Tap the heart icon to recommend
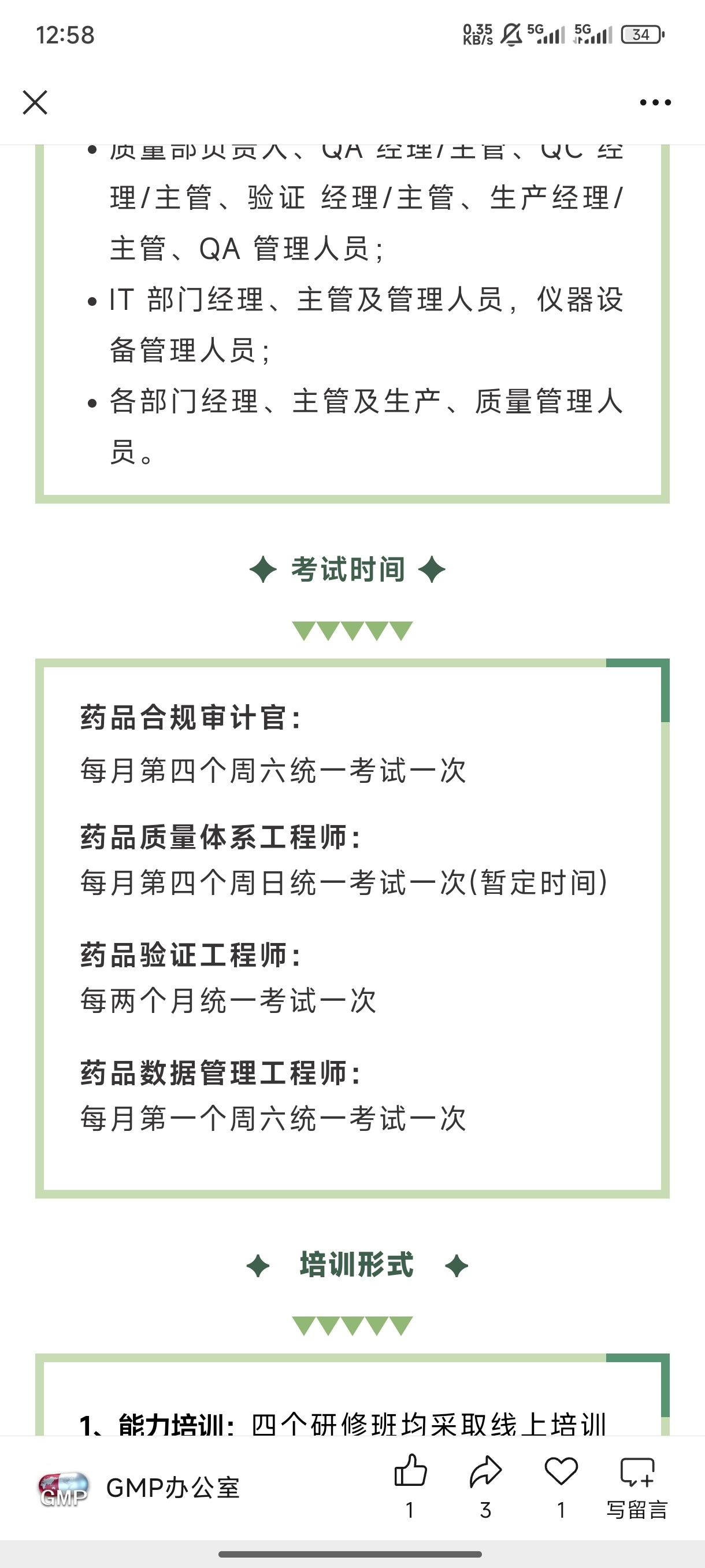Screen dimensions: 705x1568 561,1473
